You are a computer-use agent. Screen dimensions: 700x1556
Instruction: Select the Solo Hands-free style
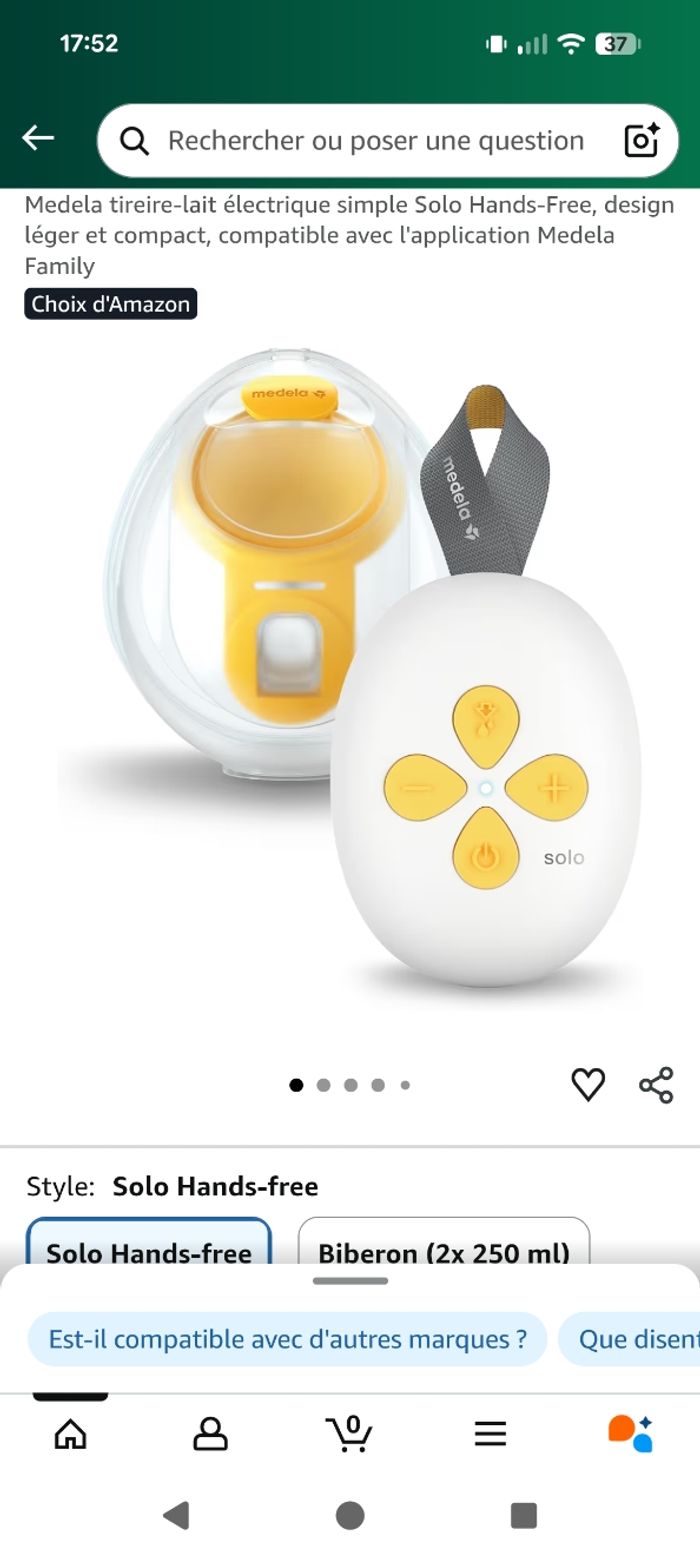pyautogui.click(x=149, y=1246)
